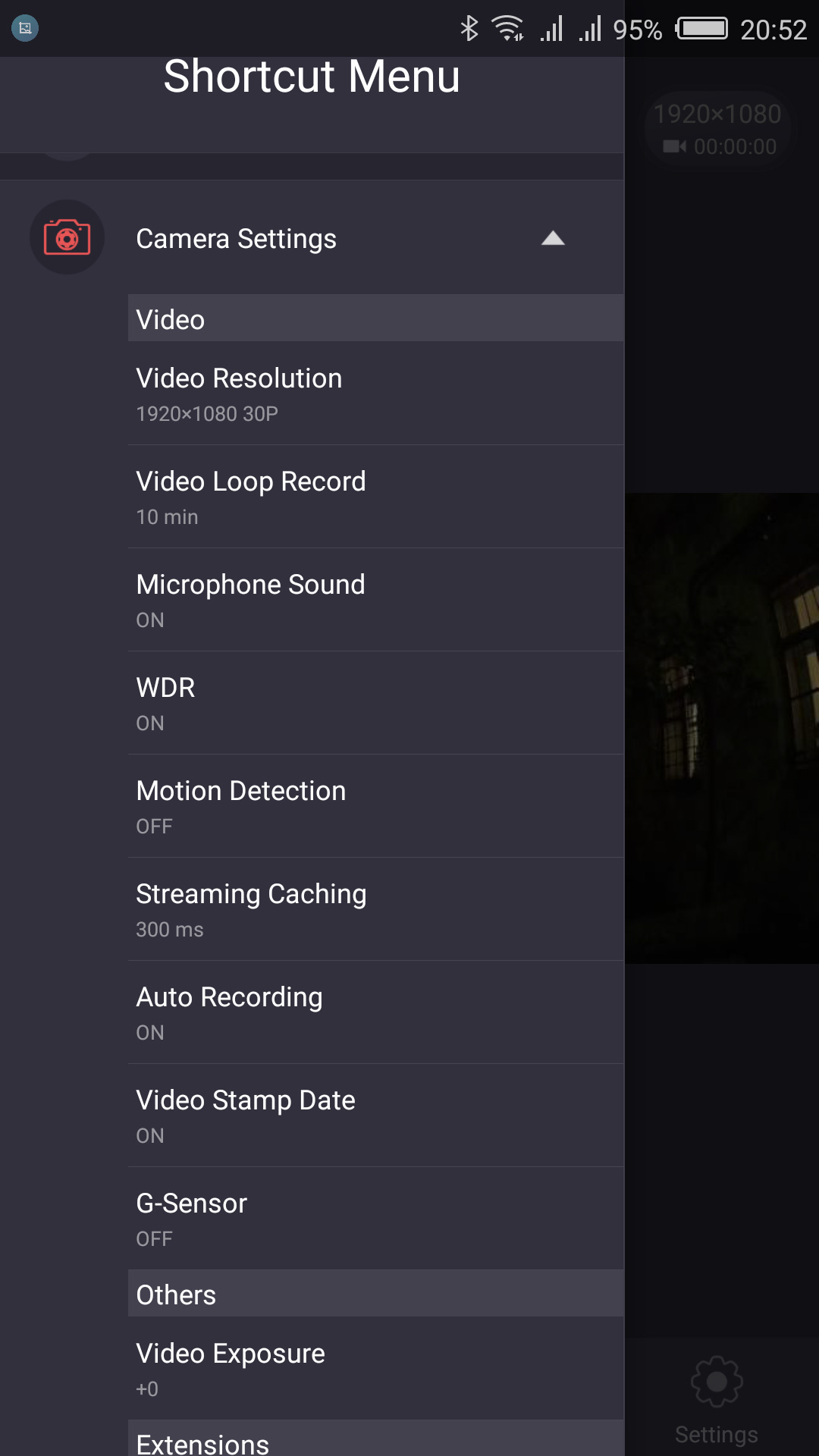Screen dimensions: 819x1456
Task: Open Auto Recording setting
Action: pos(375,1012)
